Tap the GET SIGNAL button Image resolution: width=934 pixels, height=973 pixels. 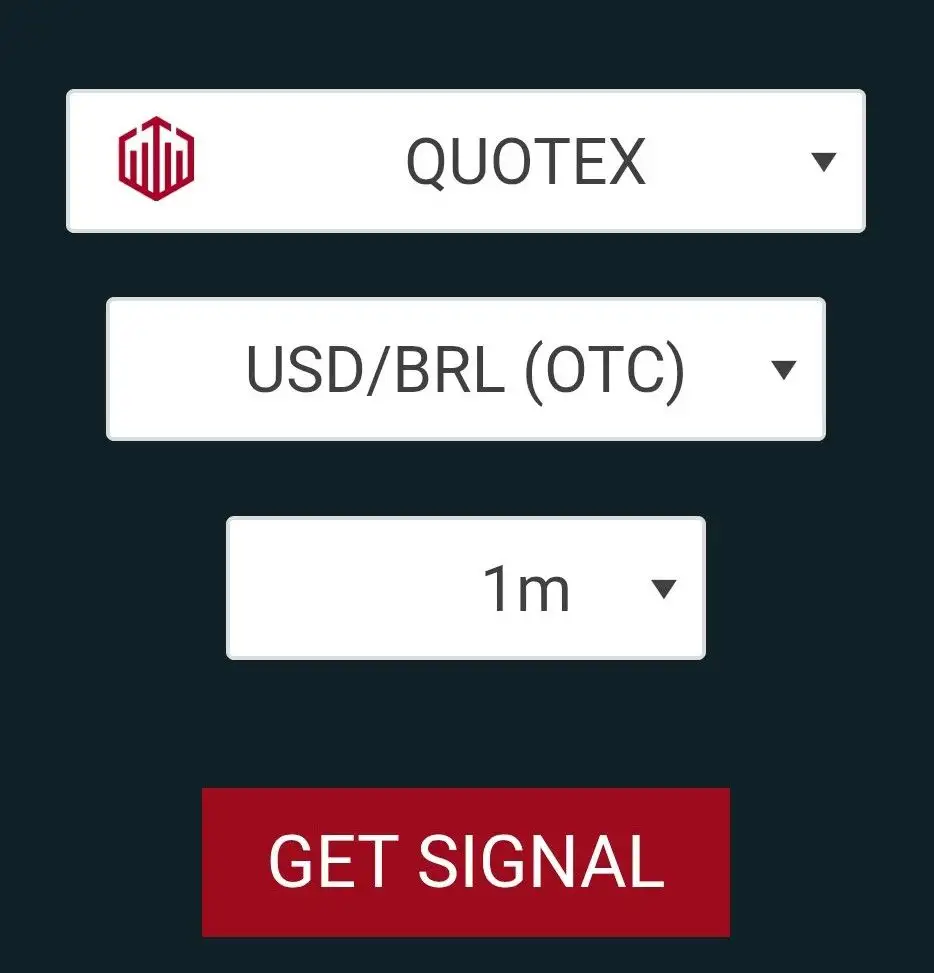coord(465,862)
